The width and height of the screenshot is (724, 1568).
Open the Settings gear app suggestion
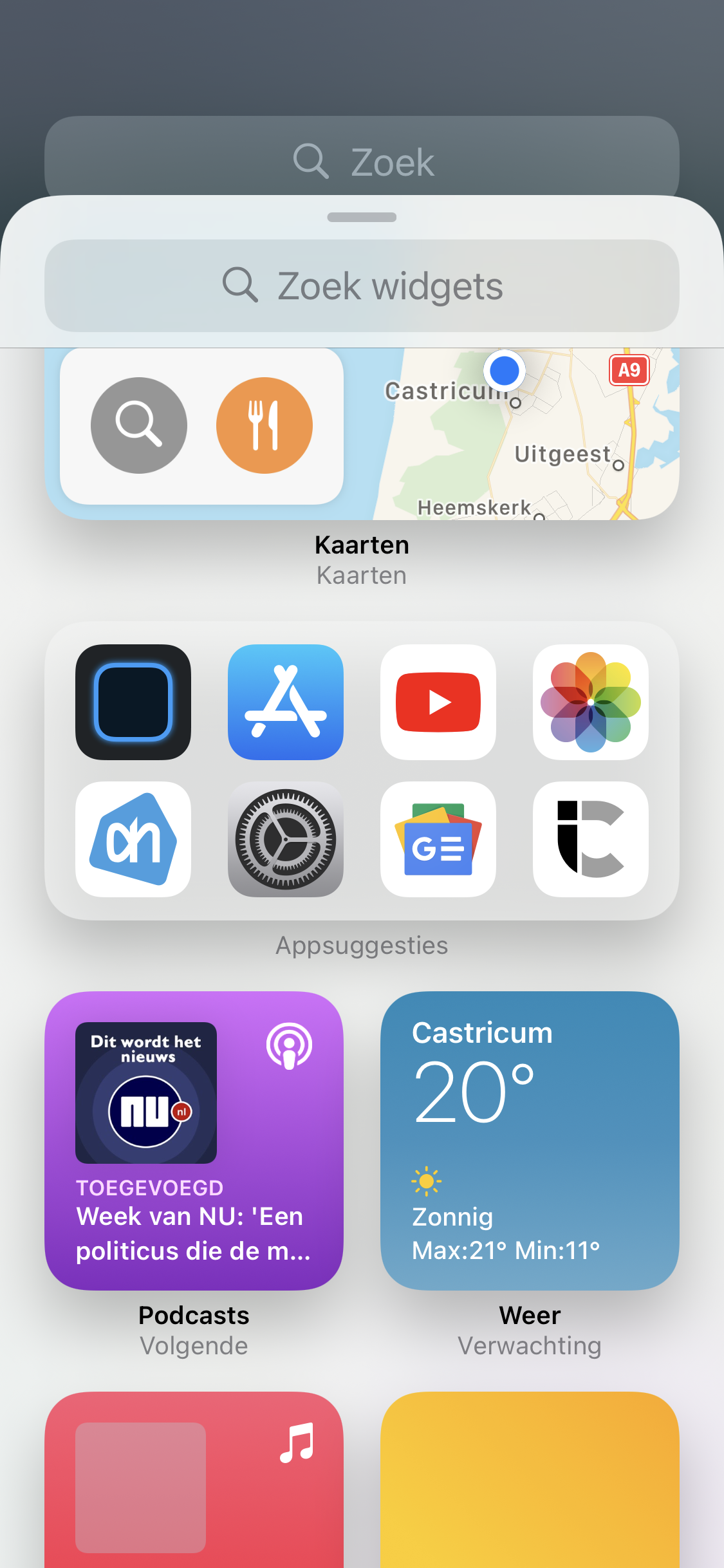(x=286, y=839)
